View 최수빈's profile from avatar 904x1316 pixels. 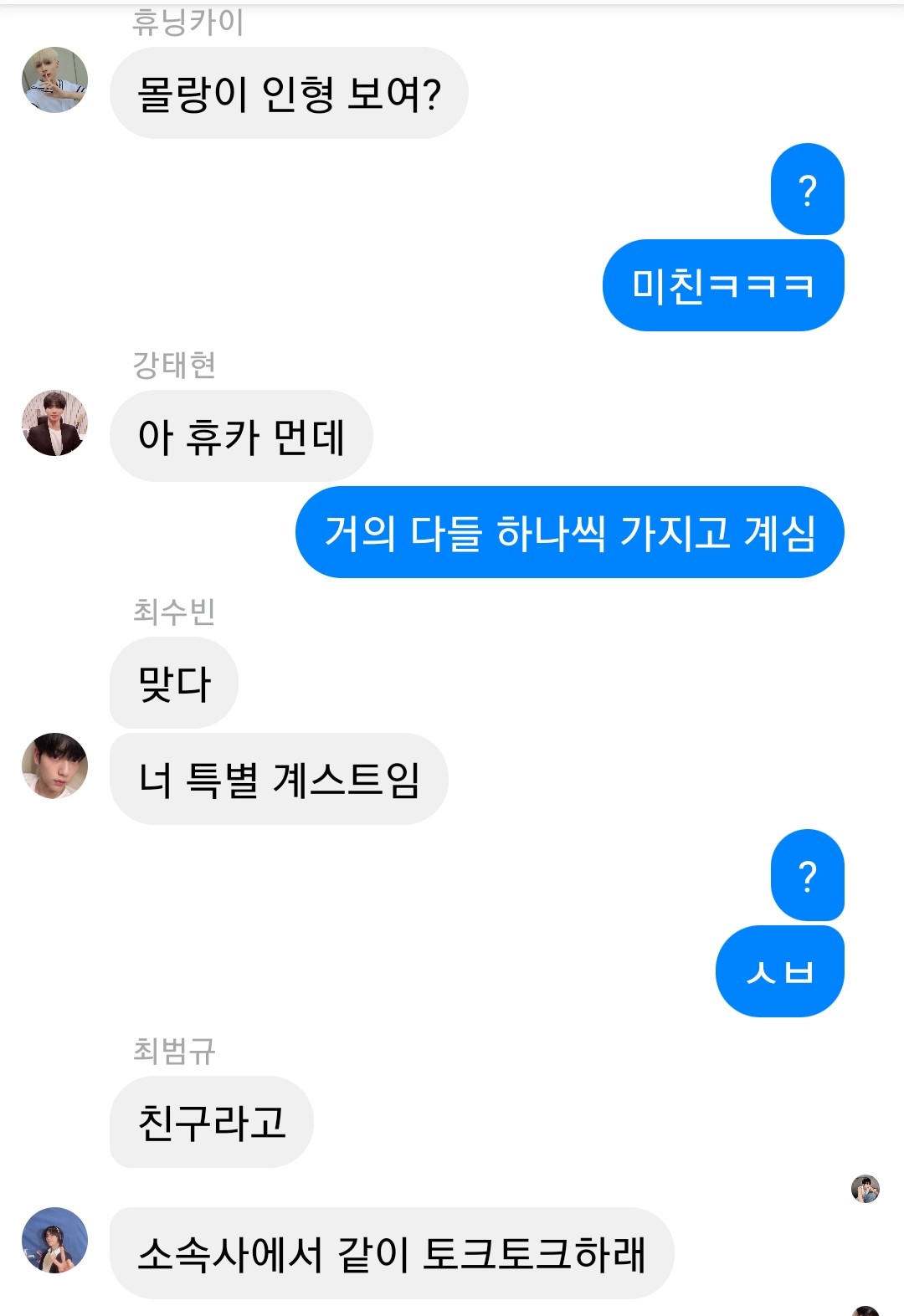coord(54,766)
